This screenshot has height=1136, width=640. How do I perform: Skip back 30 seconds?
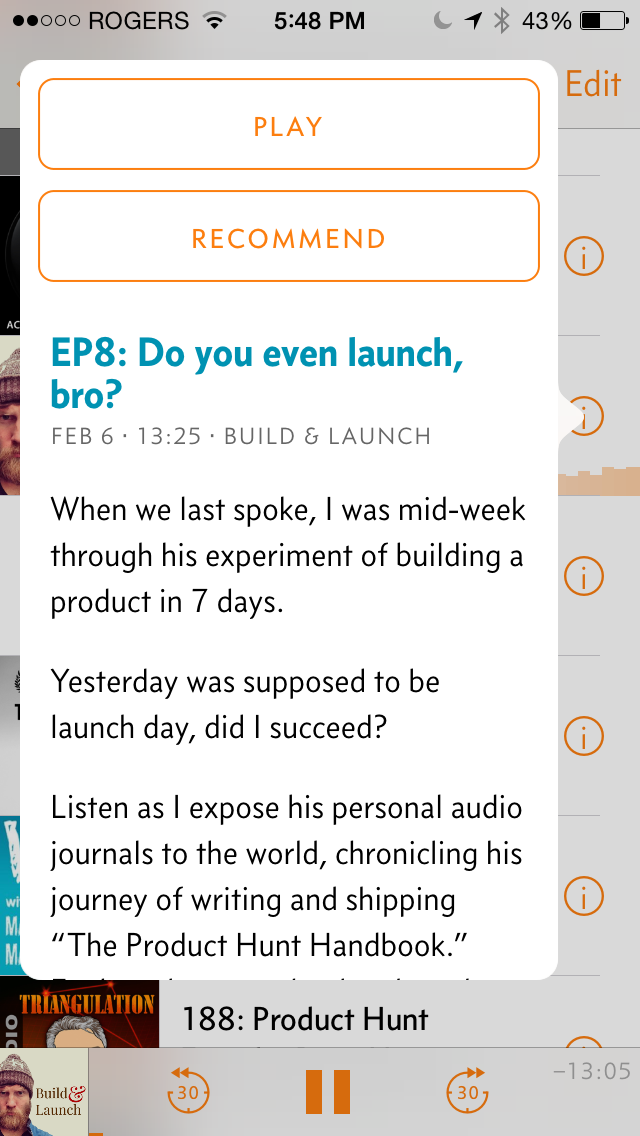pyautogui.click(x=188, y=1089)
